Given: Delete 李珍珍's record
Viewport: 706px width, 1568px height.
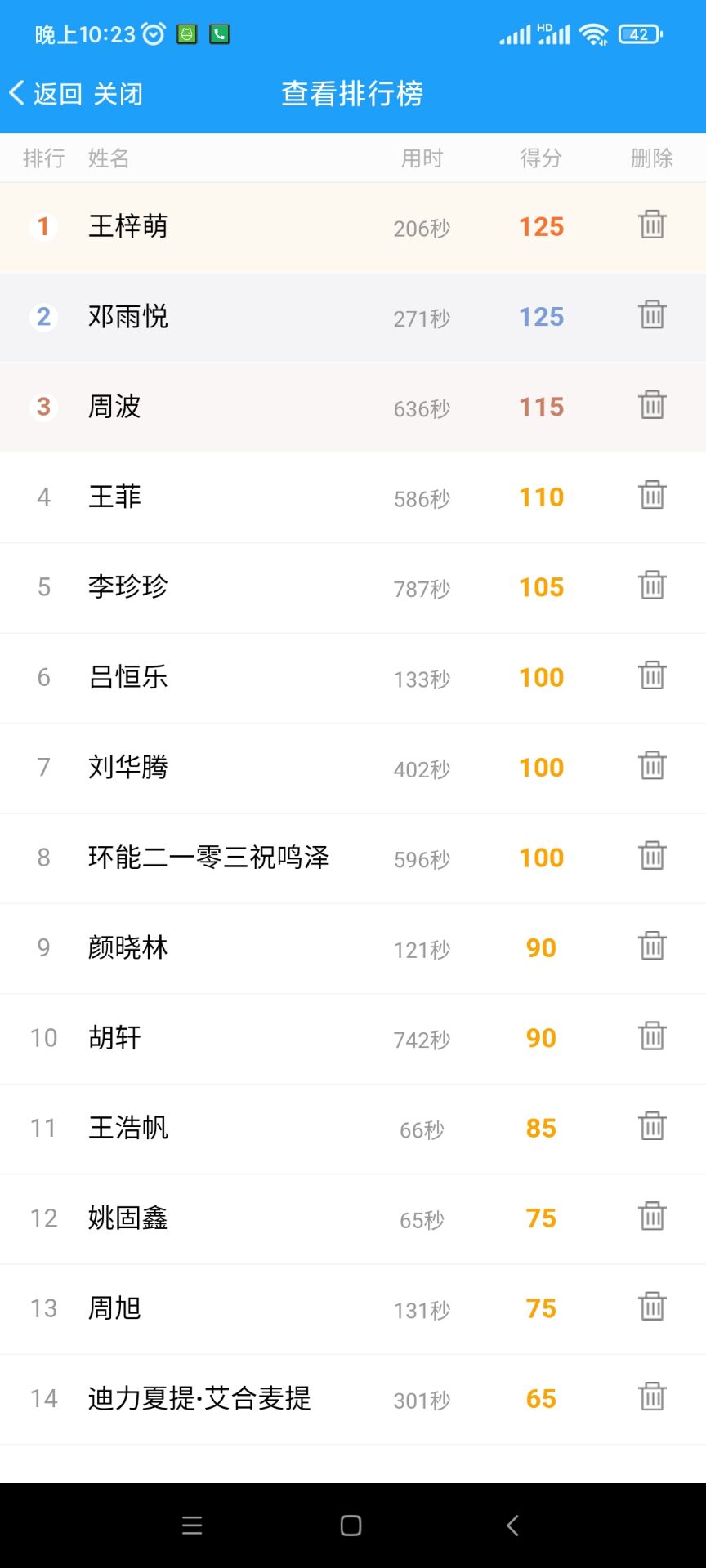Looking at the screenshot, I should pyautogui.click(x=651, y=586).
